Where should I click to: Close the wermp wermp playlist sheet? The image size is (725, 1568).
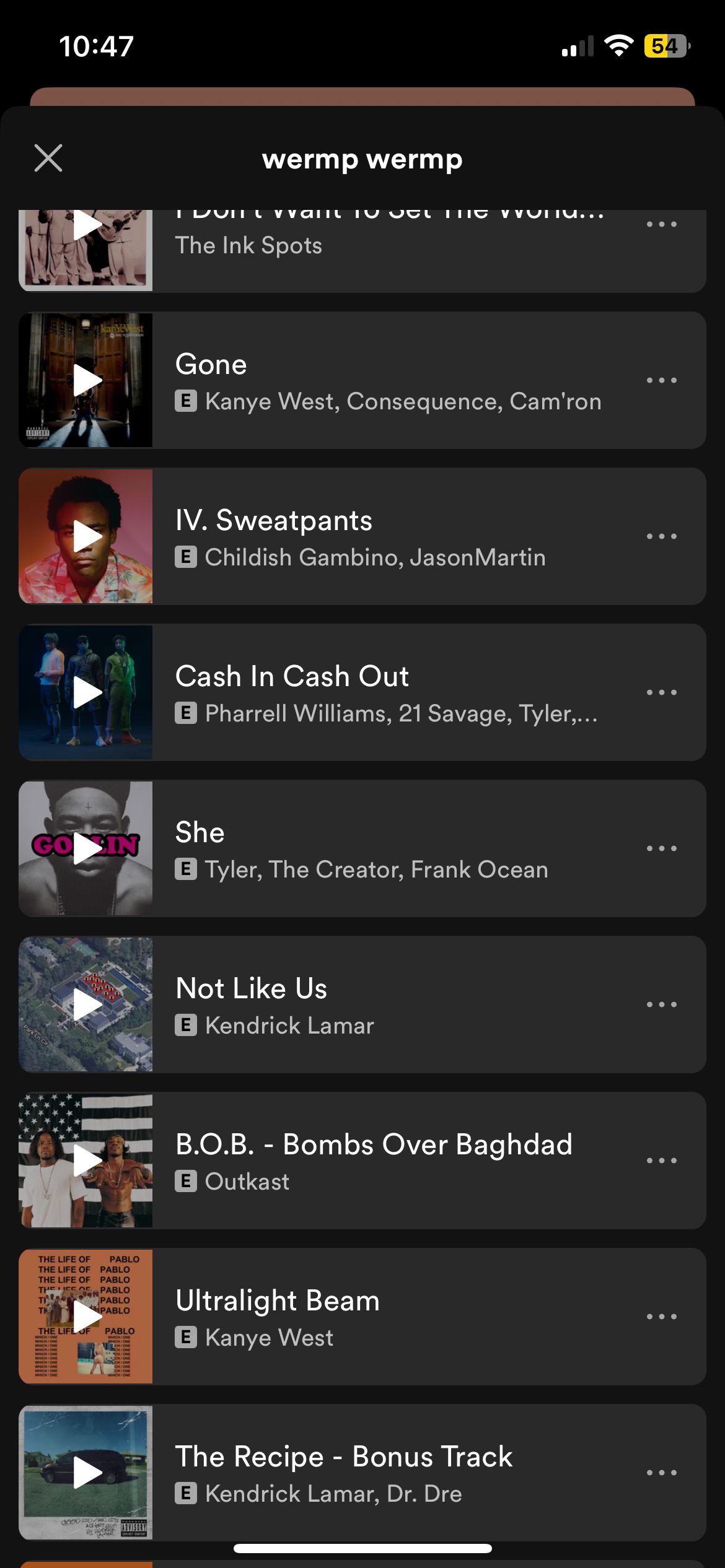pos(48,158)
